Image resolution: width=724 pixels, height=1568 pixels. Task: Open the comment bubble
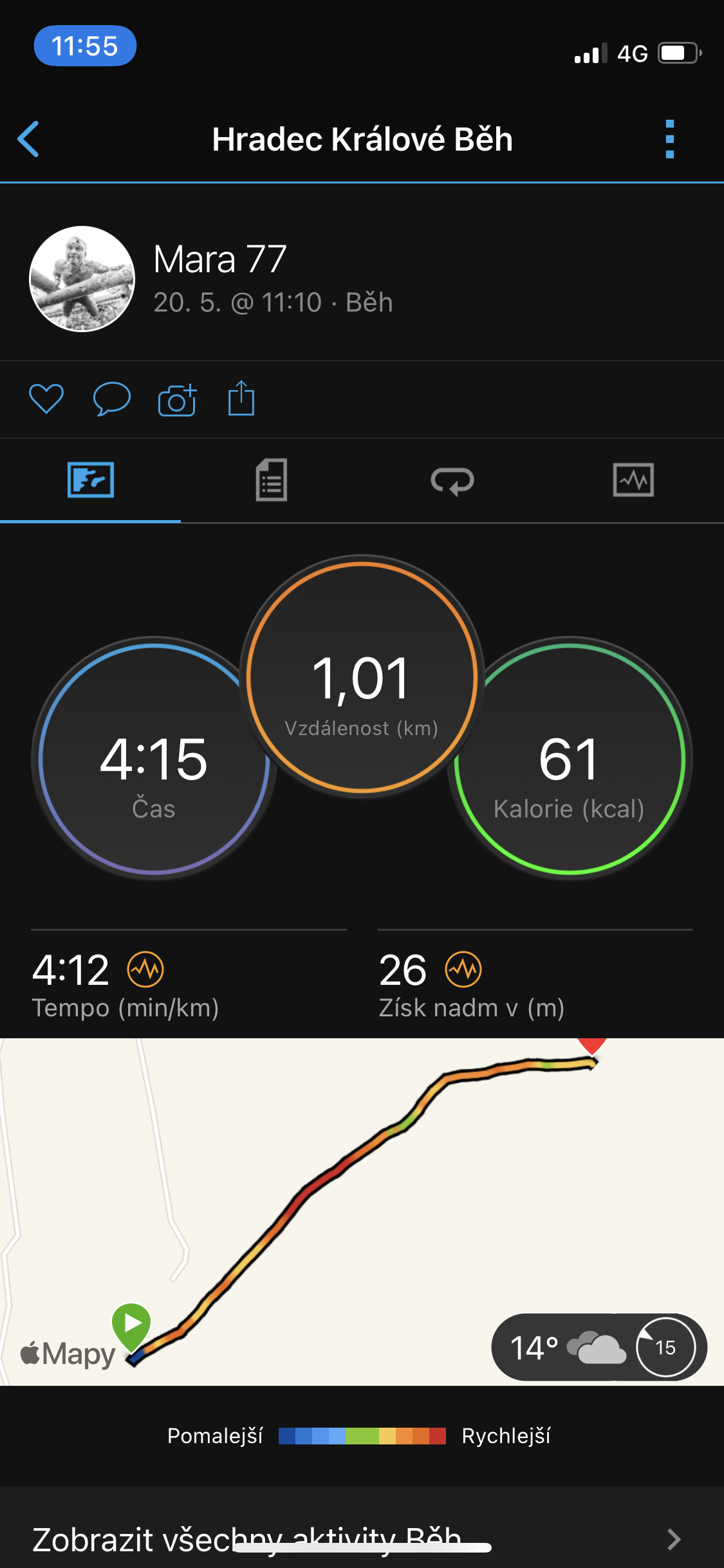point(112,399)
